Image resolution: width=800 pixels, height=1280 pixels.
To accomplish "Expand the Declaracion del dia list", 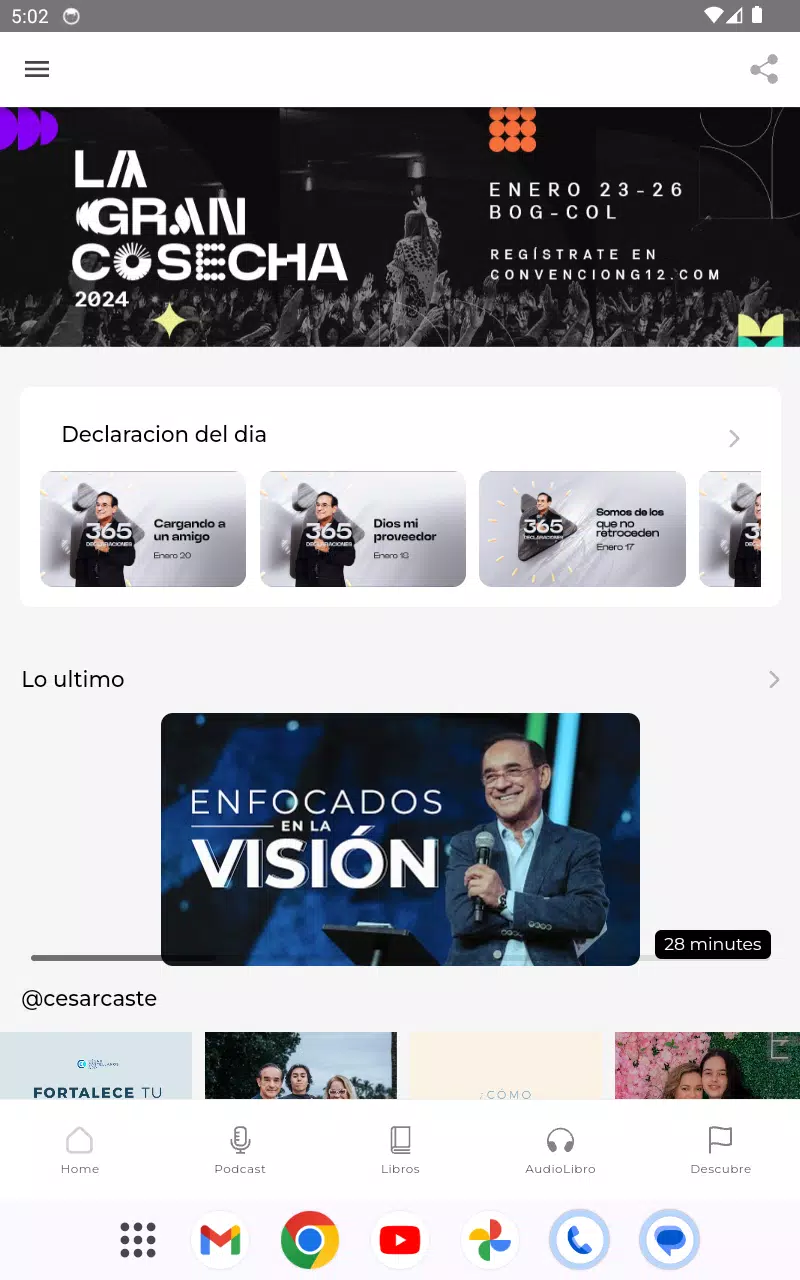I will pos(734,438).
